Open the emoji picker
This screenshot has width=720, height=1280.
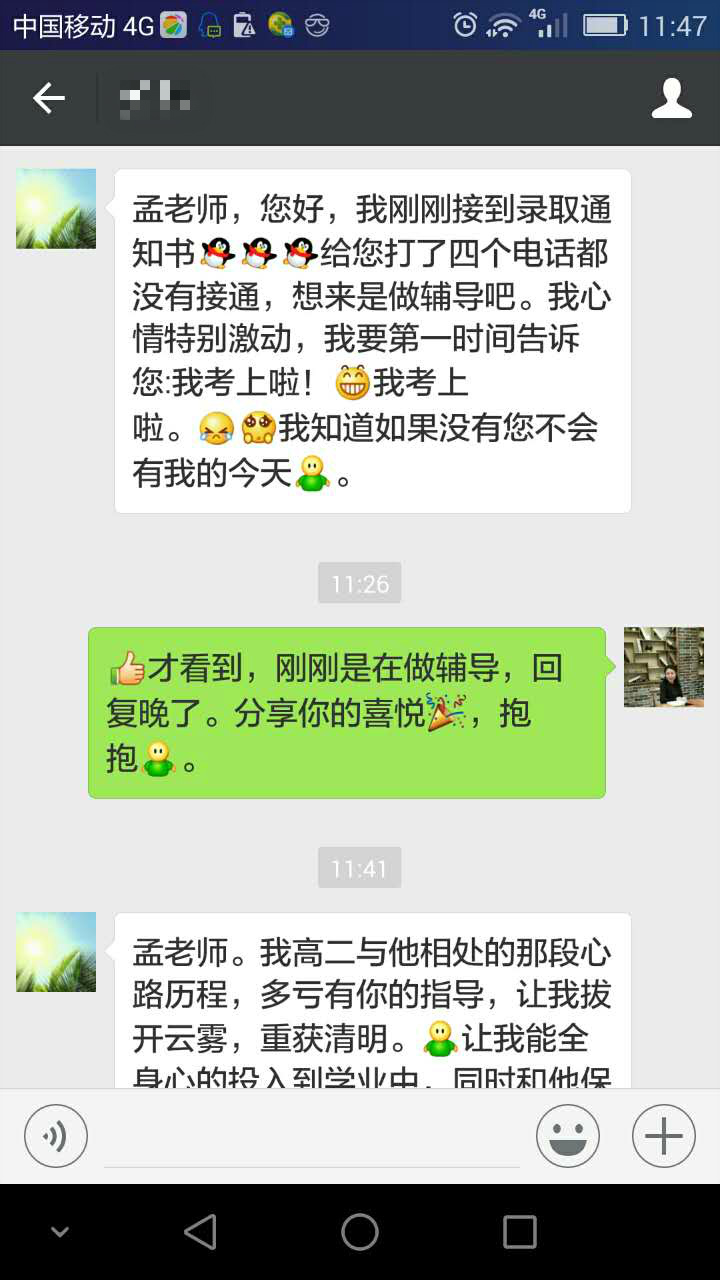coord(567,1136)
